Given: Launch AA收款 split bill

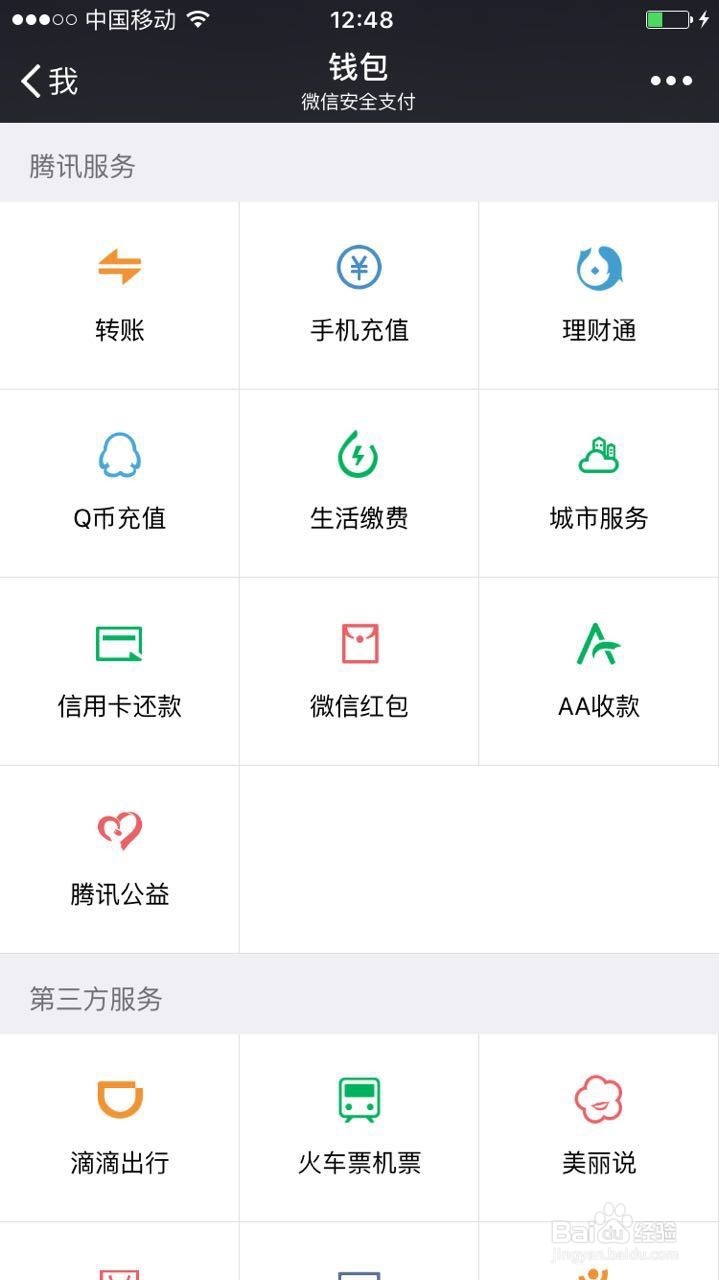Looking at the screenshot, I should click(599, 671).
